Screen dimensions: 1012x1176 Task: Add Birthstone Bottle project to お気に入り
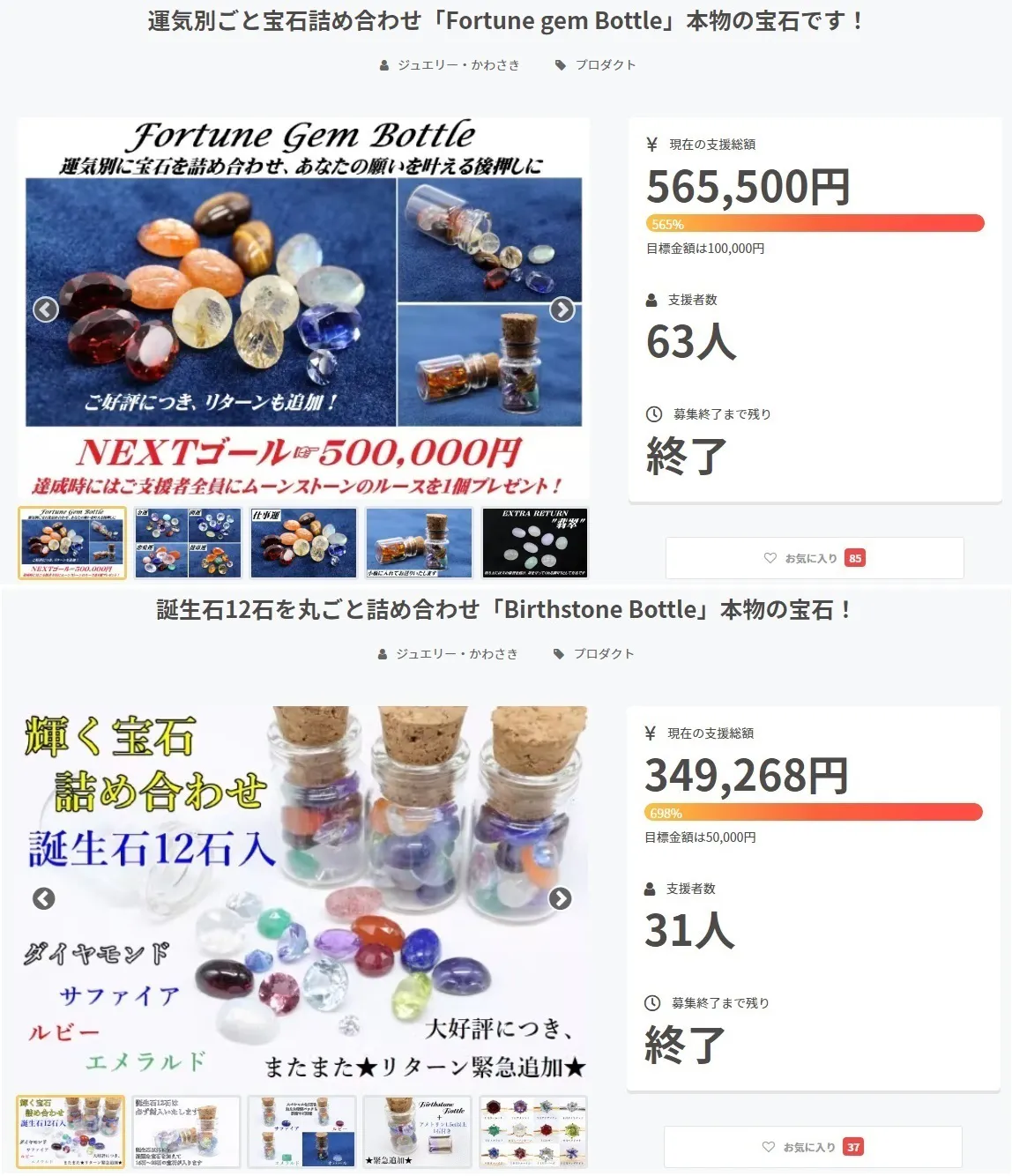pyautogui.click(x=812, y=1147)
